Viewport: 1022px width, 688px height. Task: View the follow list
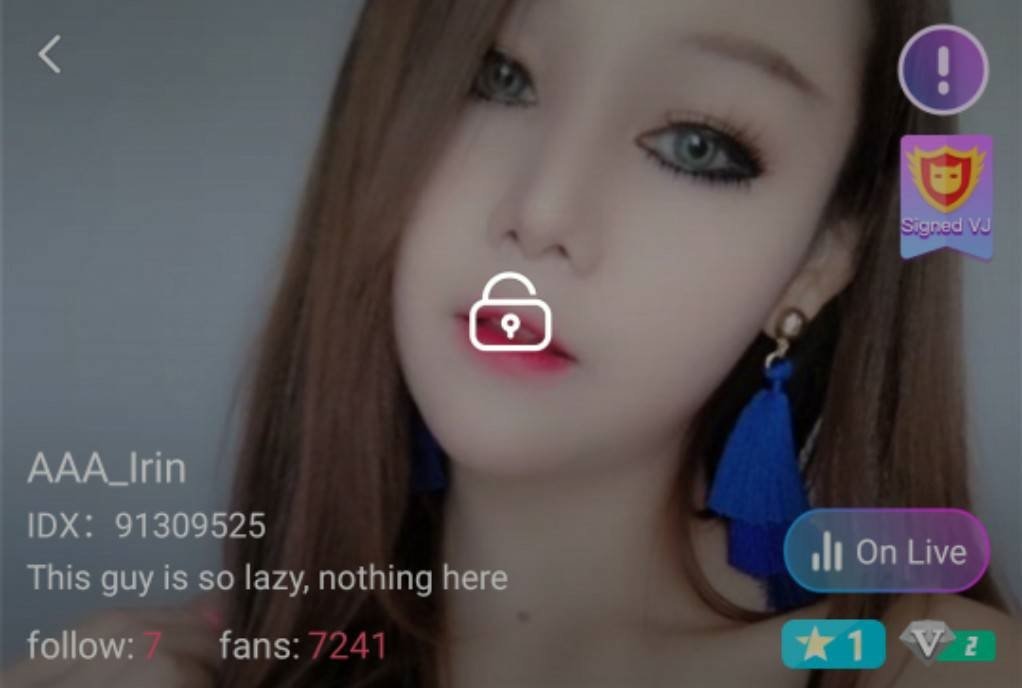pyautogui.click(x=94, y=646)
